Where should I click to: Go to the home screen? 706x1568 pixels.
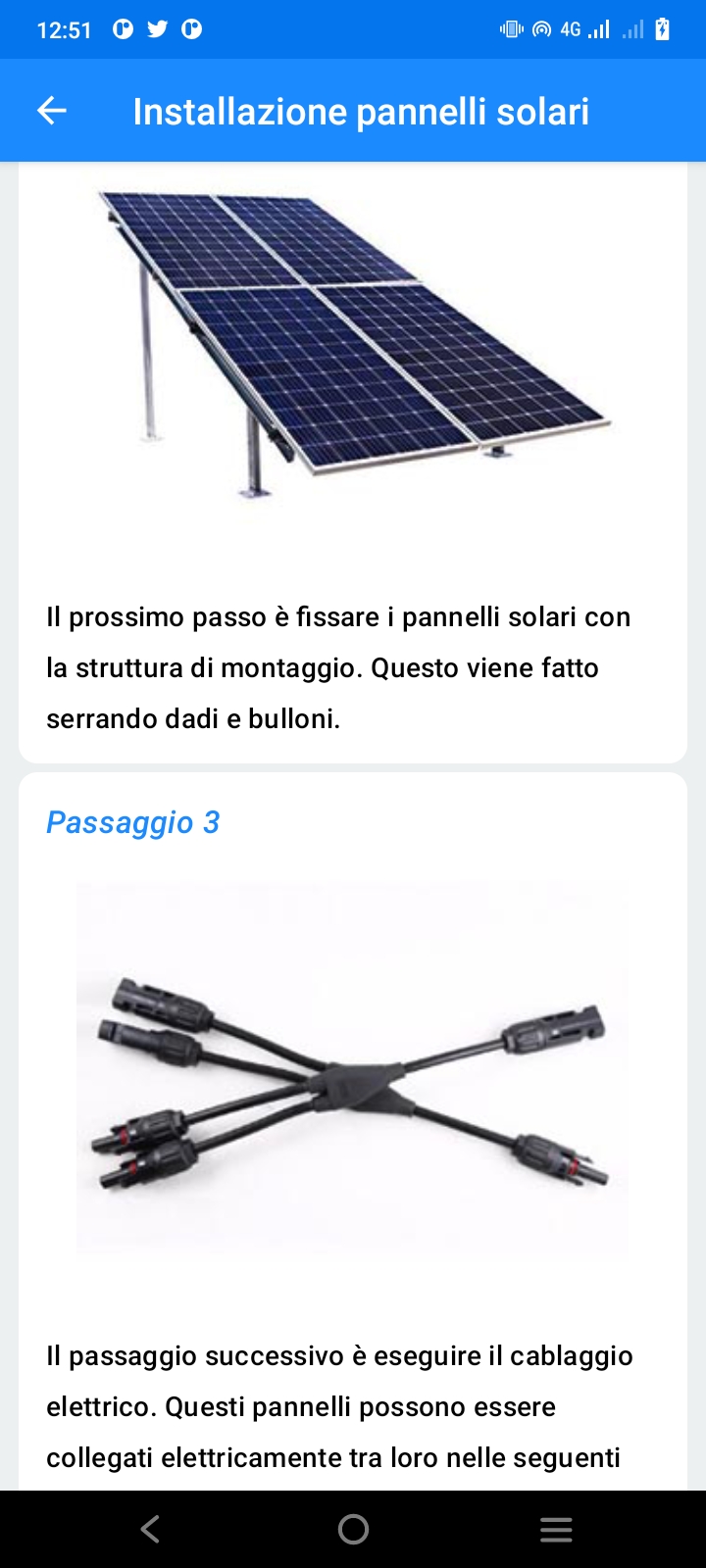[353, 1529]
